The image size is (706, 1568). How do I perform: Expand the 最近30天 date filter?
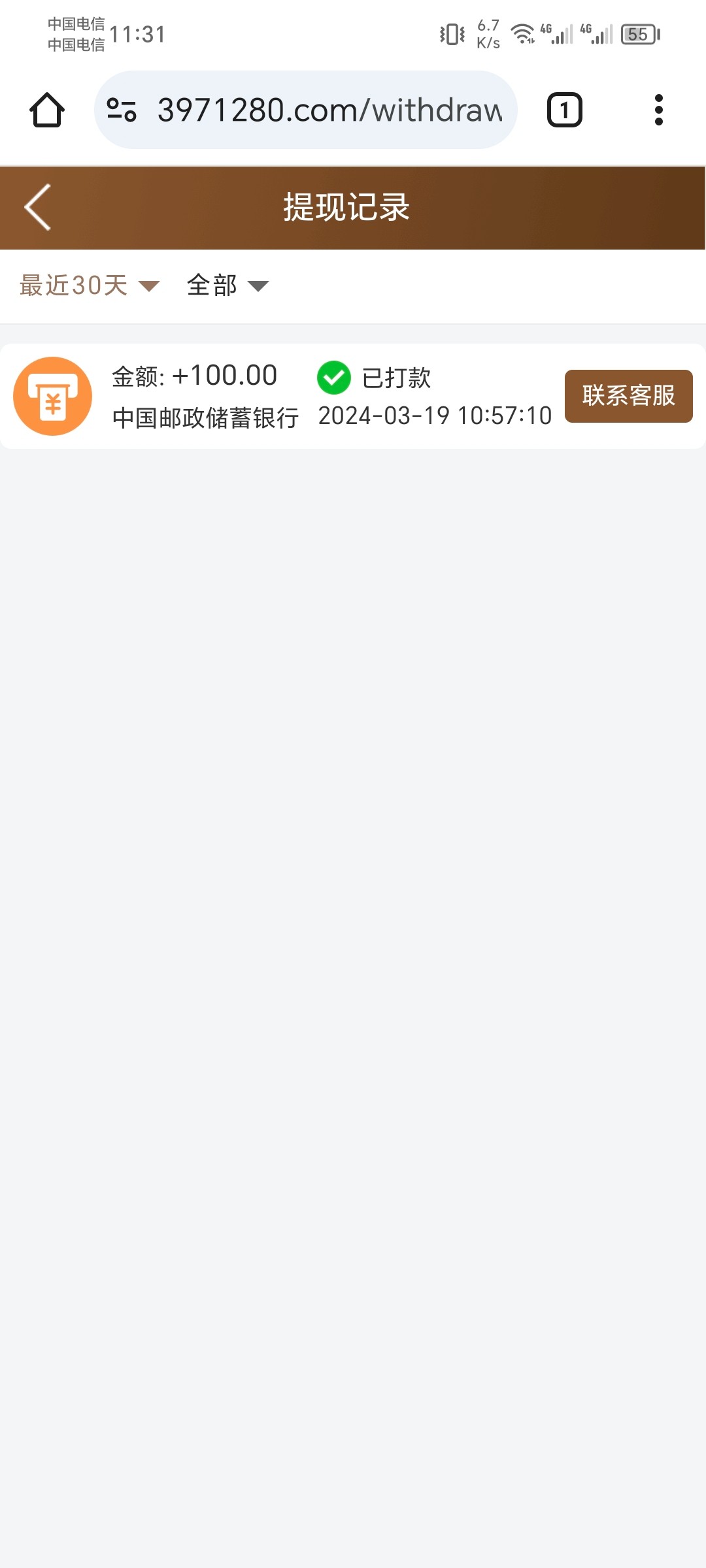click(x=90, y=286)
